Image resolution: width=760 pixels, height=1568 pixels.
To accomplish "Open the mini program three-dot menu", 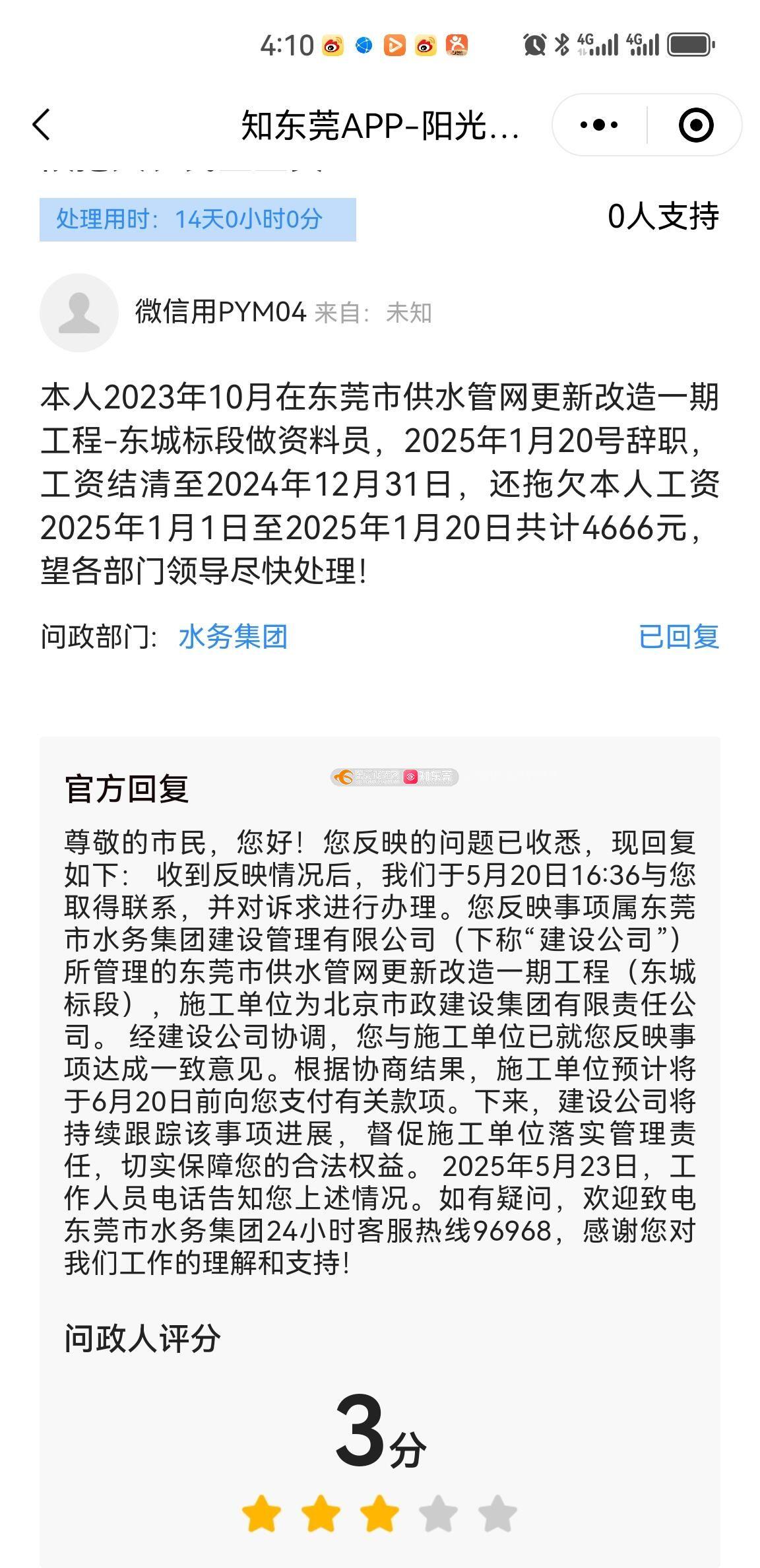I will click(599, 125).
